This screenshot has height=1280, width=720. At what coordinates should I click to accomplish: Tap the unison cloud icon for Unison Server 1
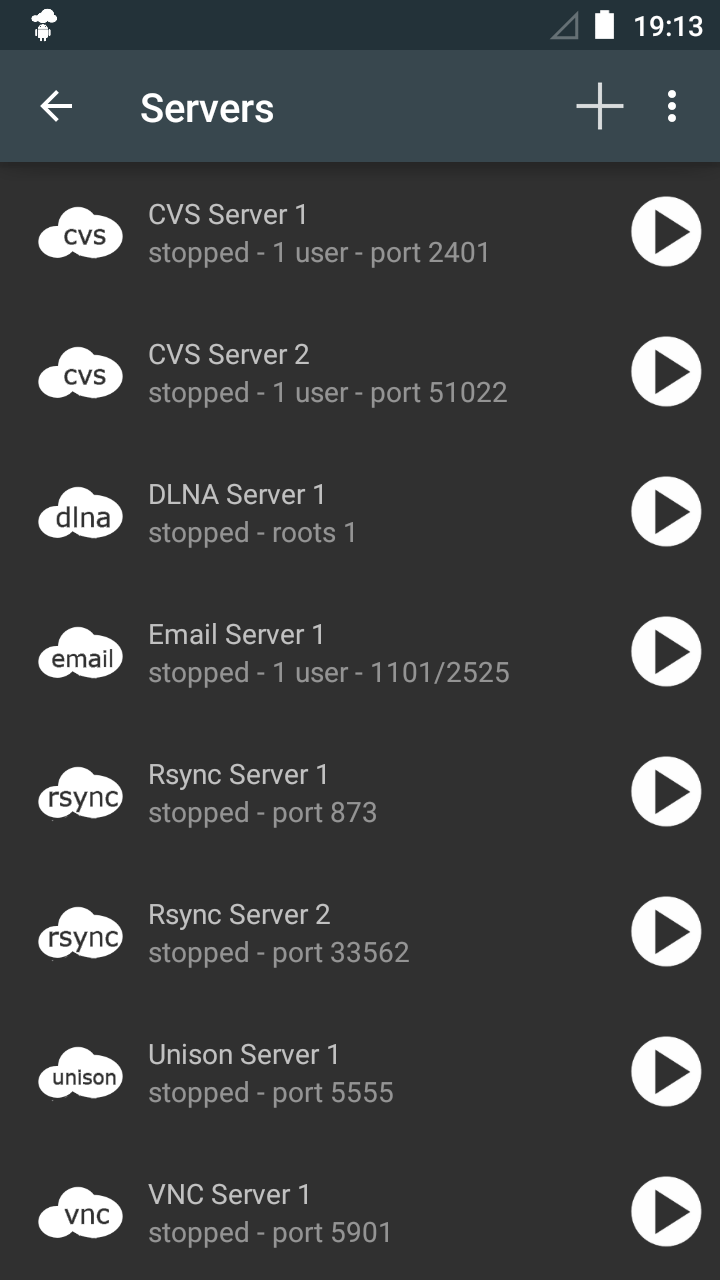click(80, 1073)
